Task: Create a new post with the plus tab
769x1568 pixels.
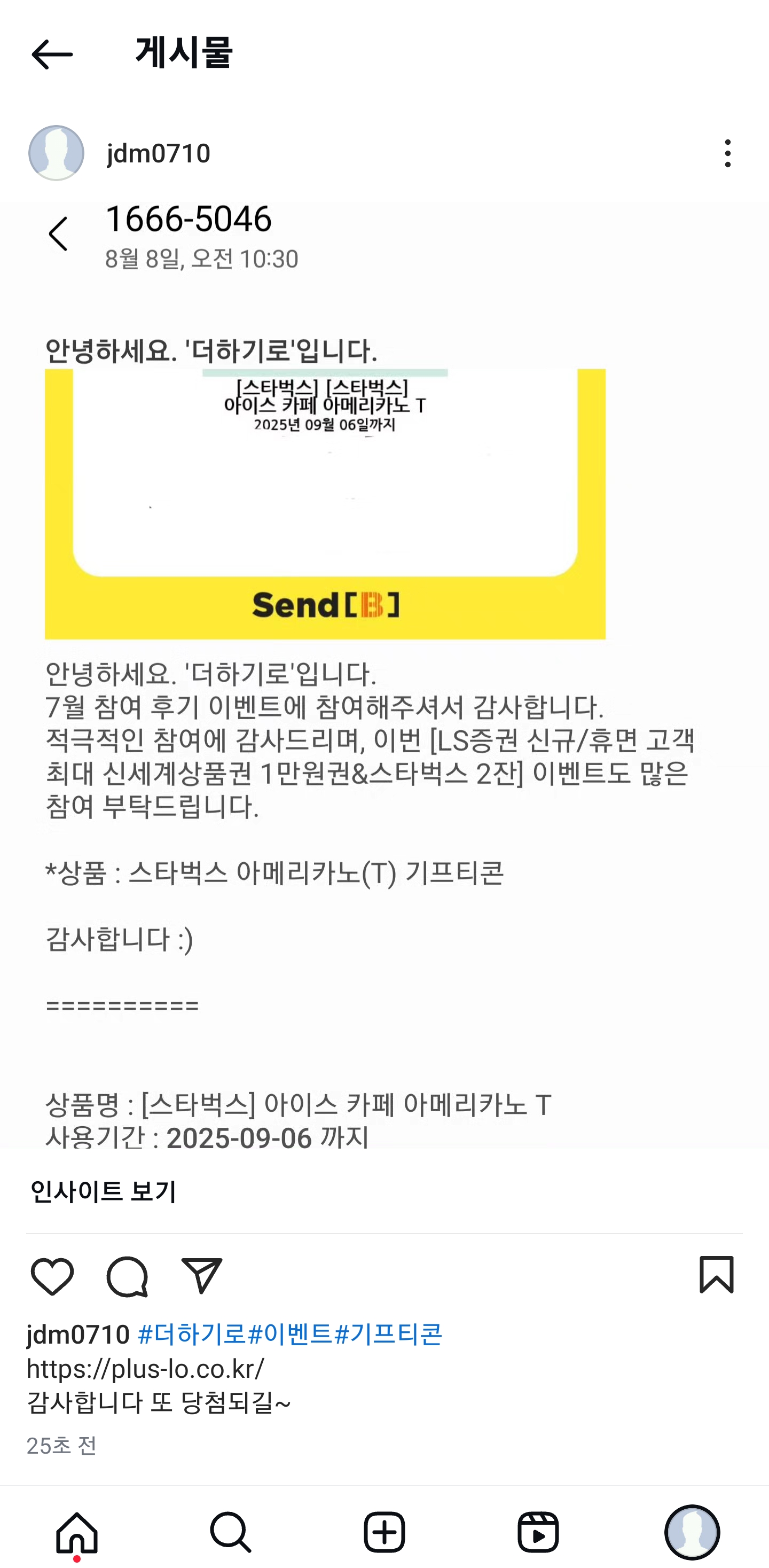Action: point(384,1532)
